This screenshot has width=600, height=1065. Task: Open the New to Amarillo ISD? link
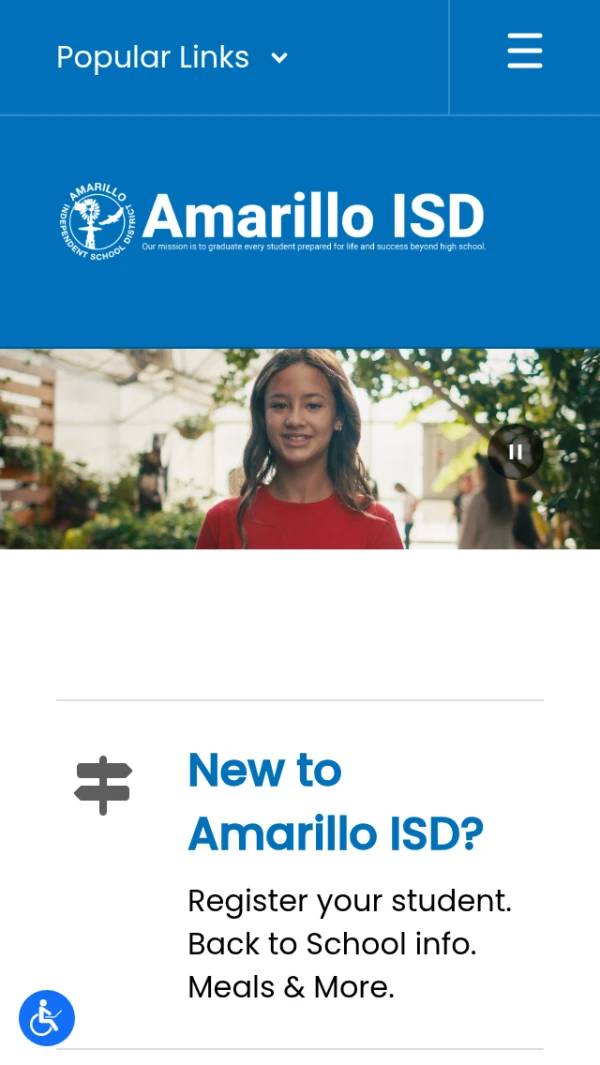click(335, 801)
